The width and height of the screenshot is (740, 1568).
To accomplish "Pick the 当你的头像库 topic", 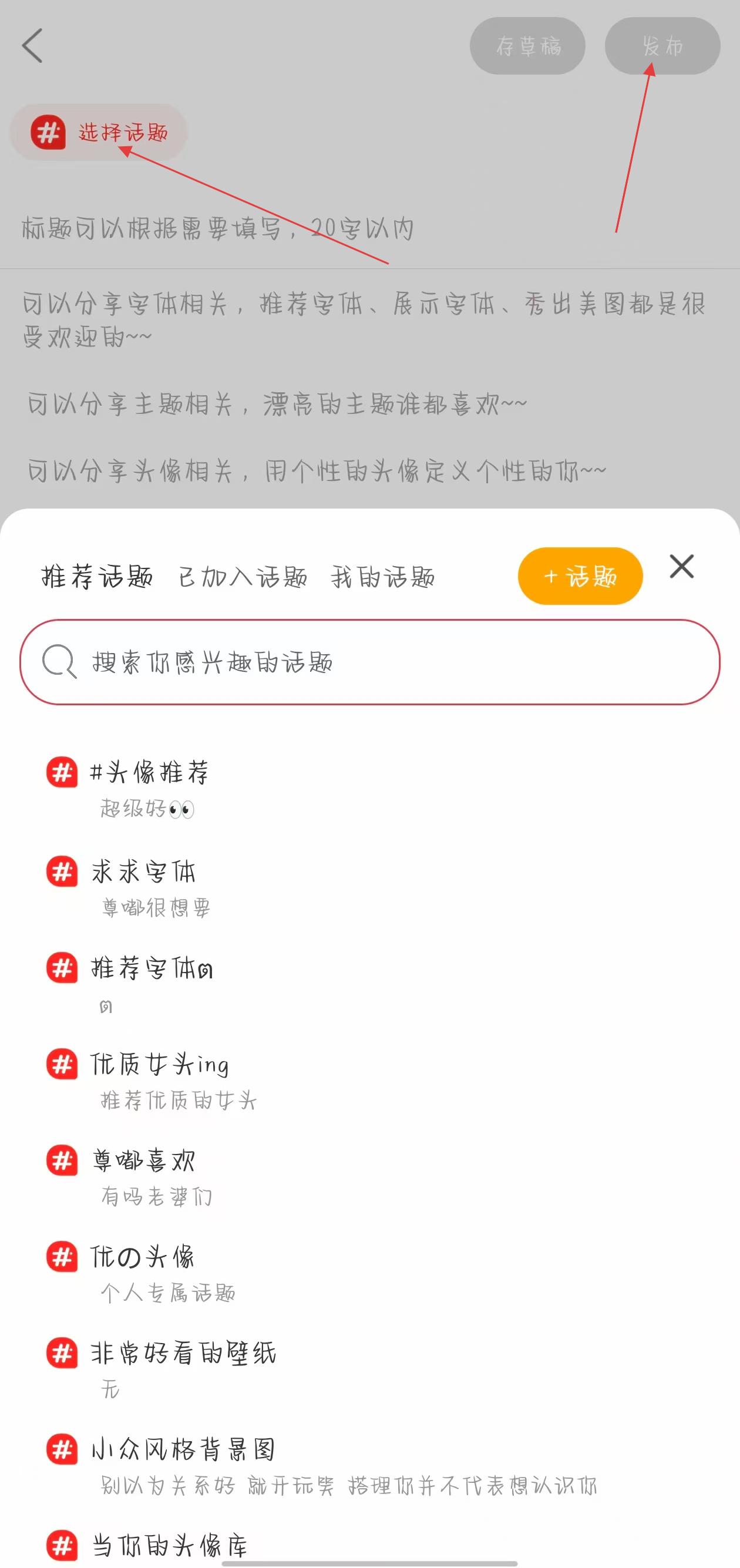I will tap(169, 1545).
